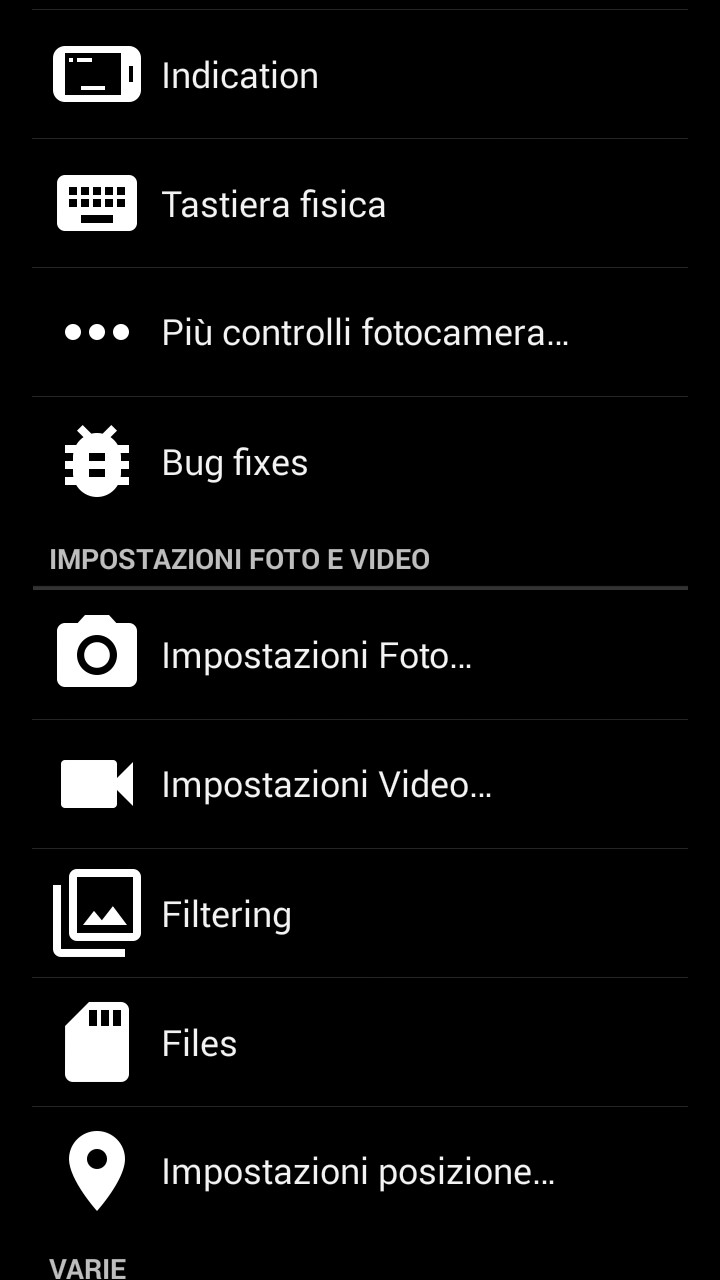Viewport: 720px width, 1280px height.
Task: Go to Impostazioni Foto
Action: 360,656
